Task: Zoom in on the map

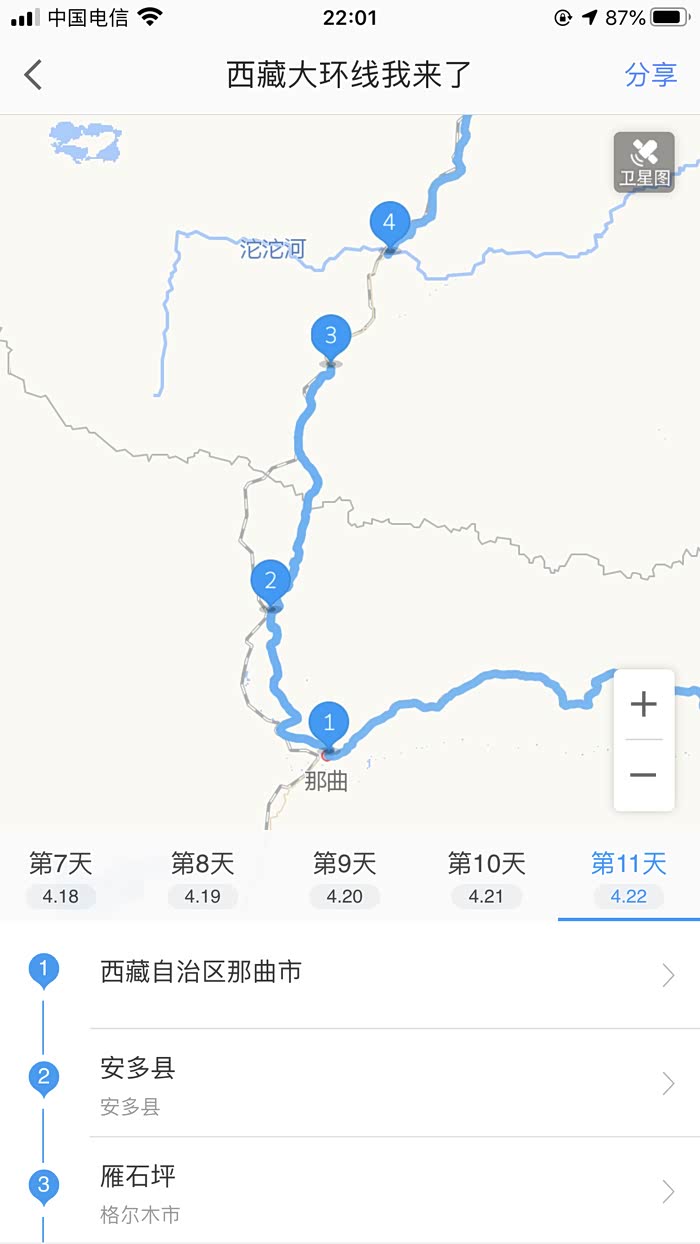Action: coord(644,705)
